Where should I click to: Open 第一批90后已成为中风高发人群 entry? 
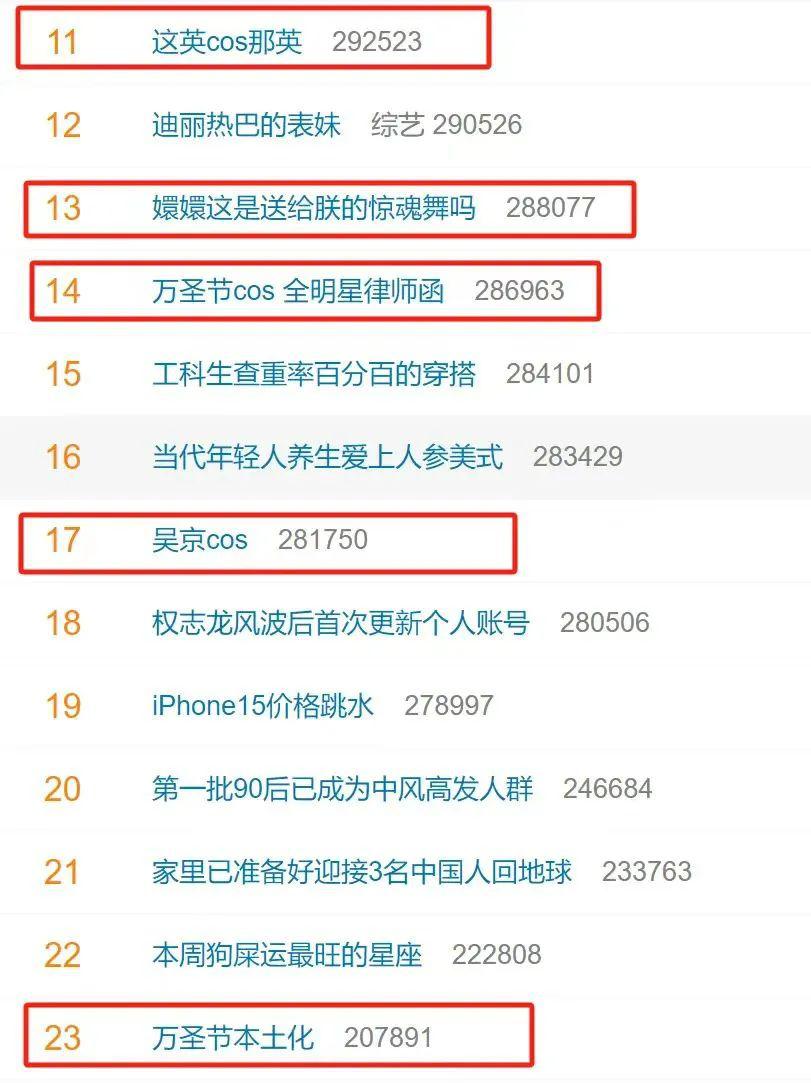coord(342,789)
